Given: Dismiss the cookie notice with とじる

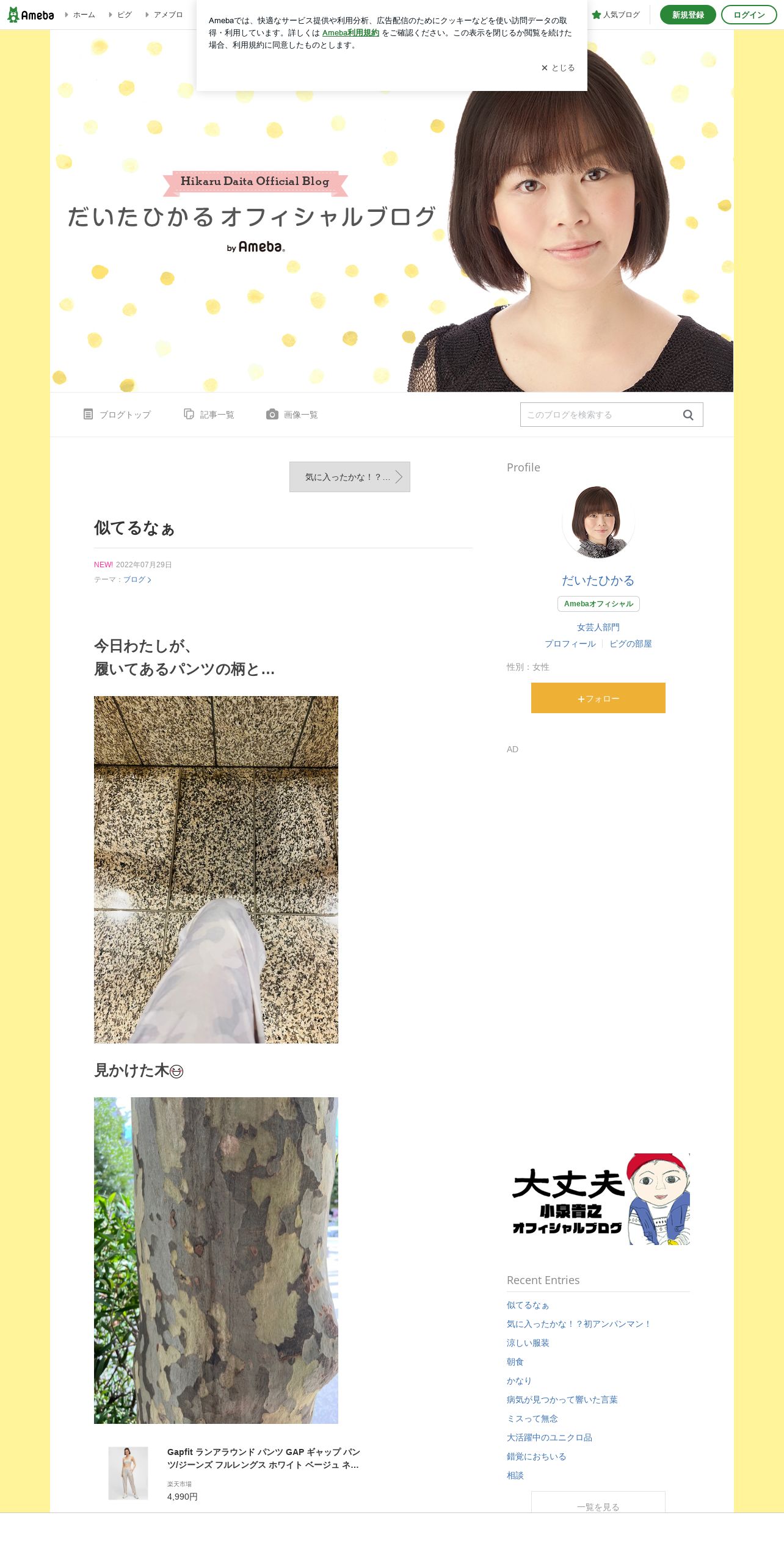Looking at the screenshot, I should click(x=557, y=68).
